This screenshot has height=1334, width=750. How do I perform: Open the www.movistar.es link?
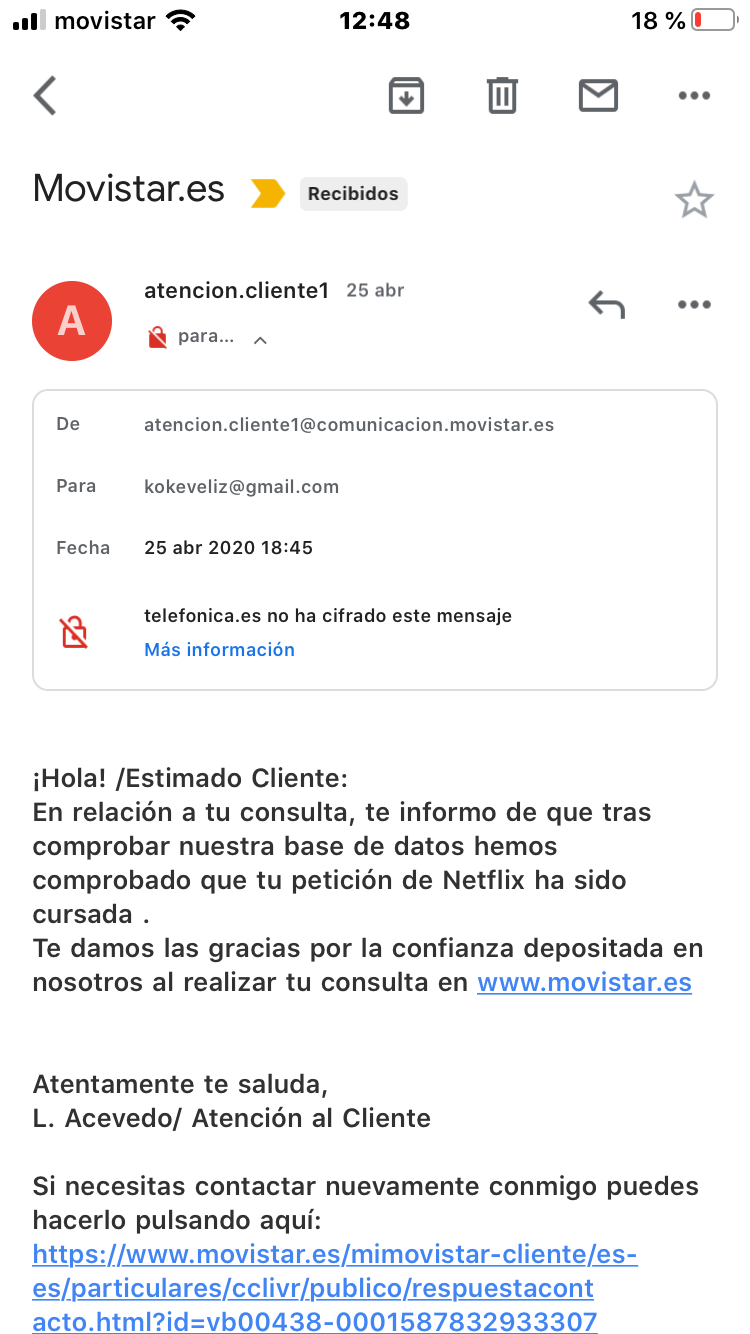point(584,983)
